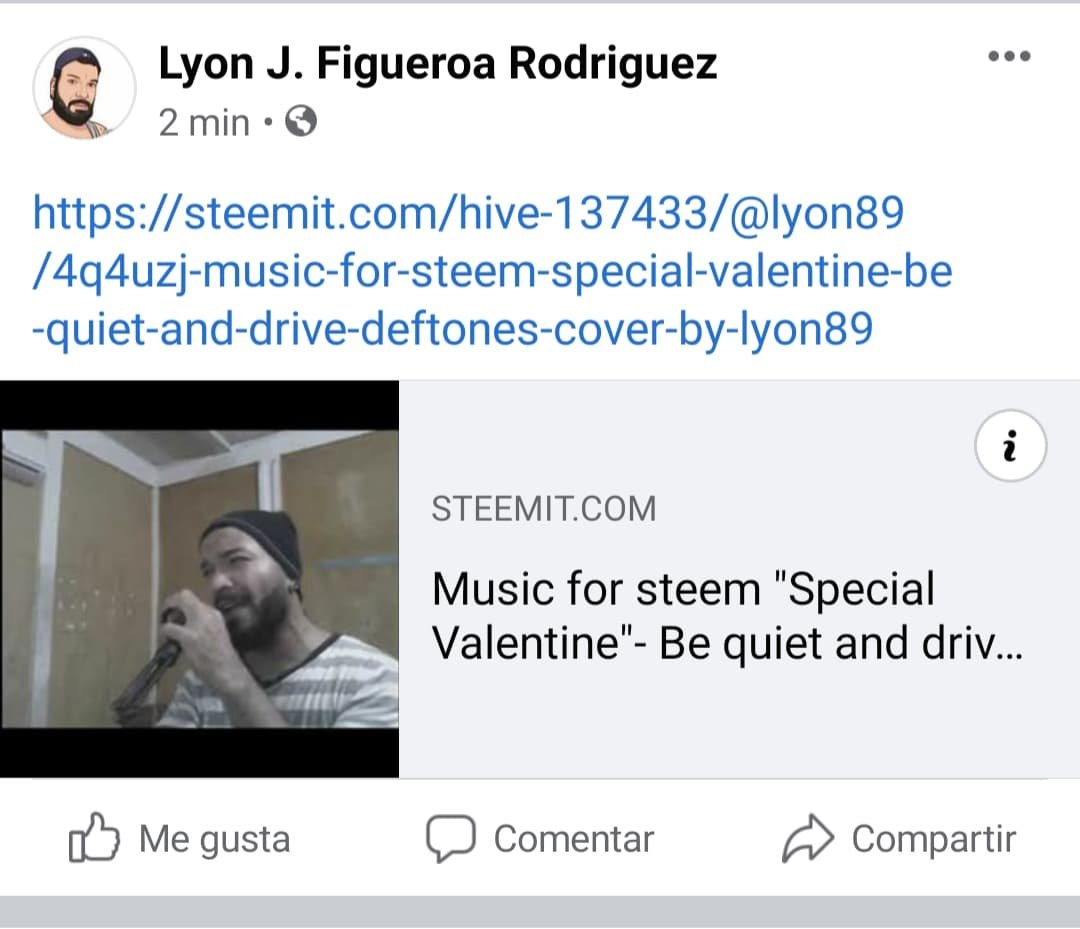Tap Comentar to comment on the post

[x=540, y=839]
